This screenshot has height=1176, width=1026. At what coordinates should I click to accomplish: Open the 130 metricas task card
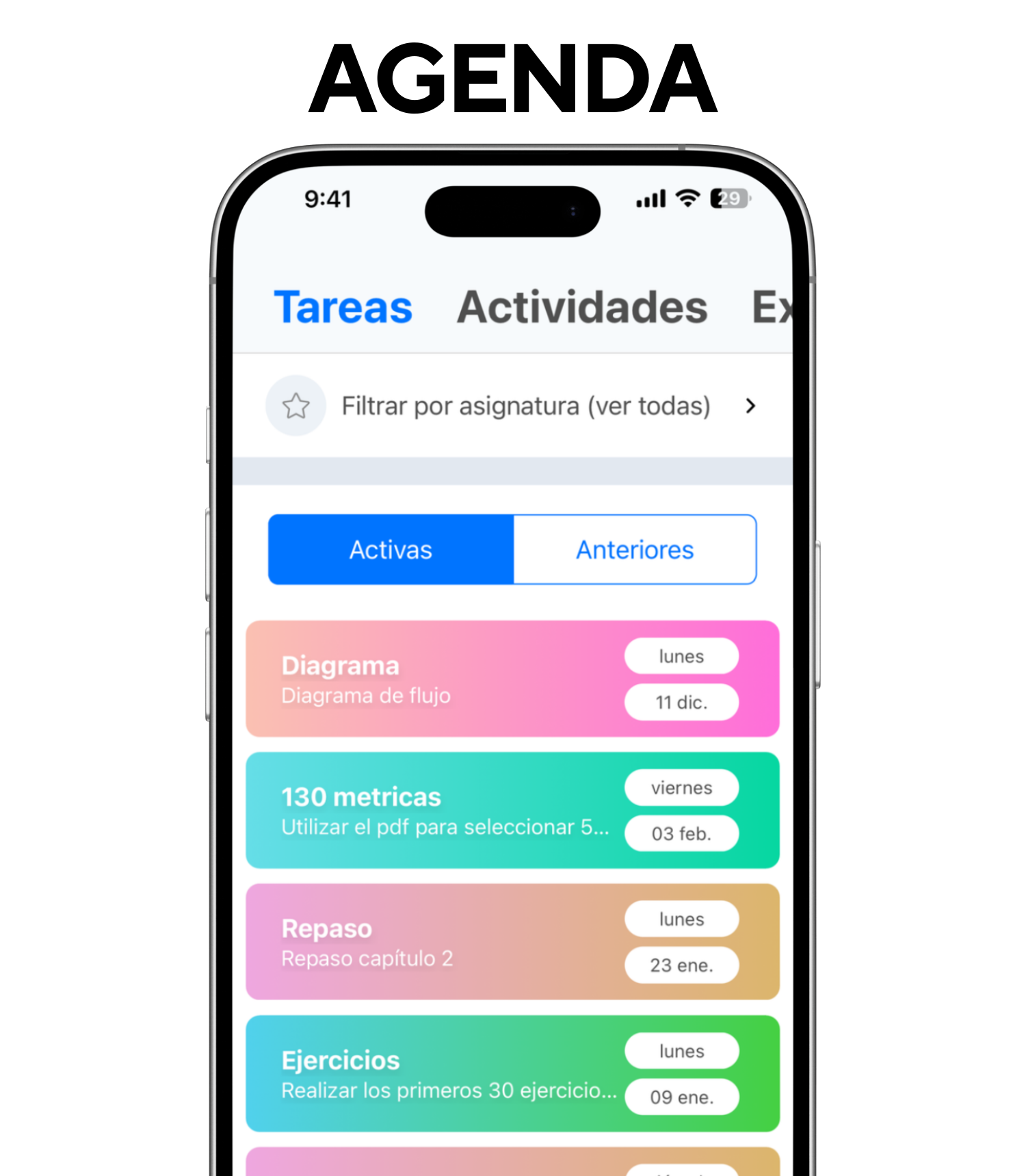point(438,810)
